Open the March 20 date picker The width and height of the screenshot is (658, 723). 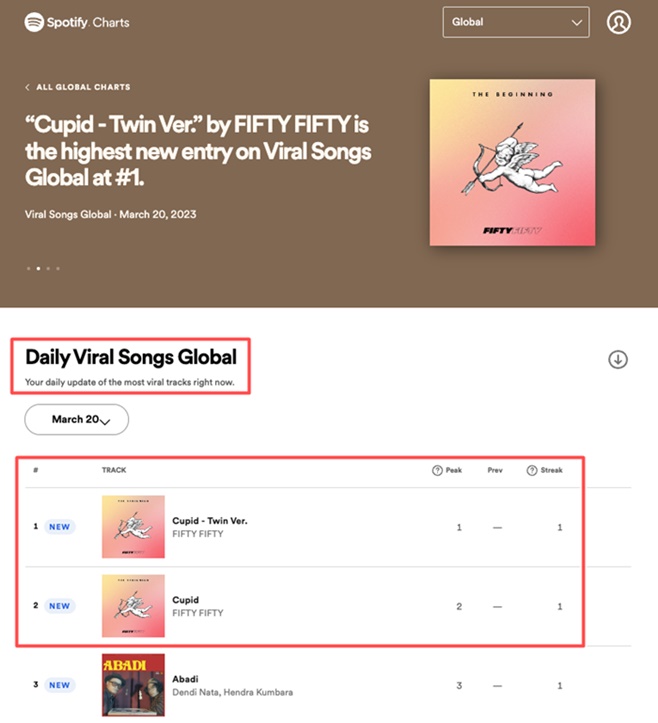(x=77, y=420)
